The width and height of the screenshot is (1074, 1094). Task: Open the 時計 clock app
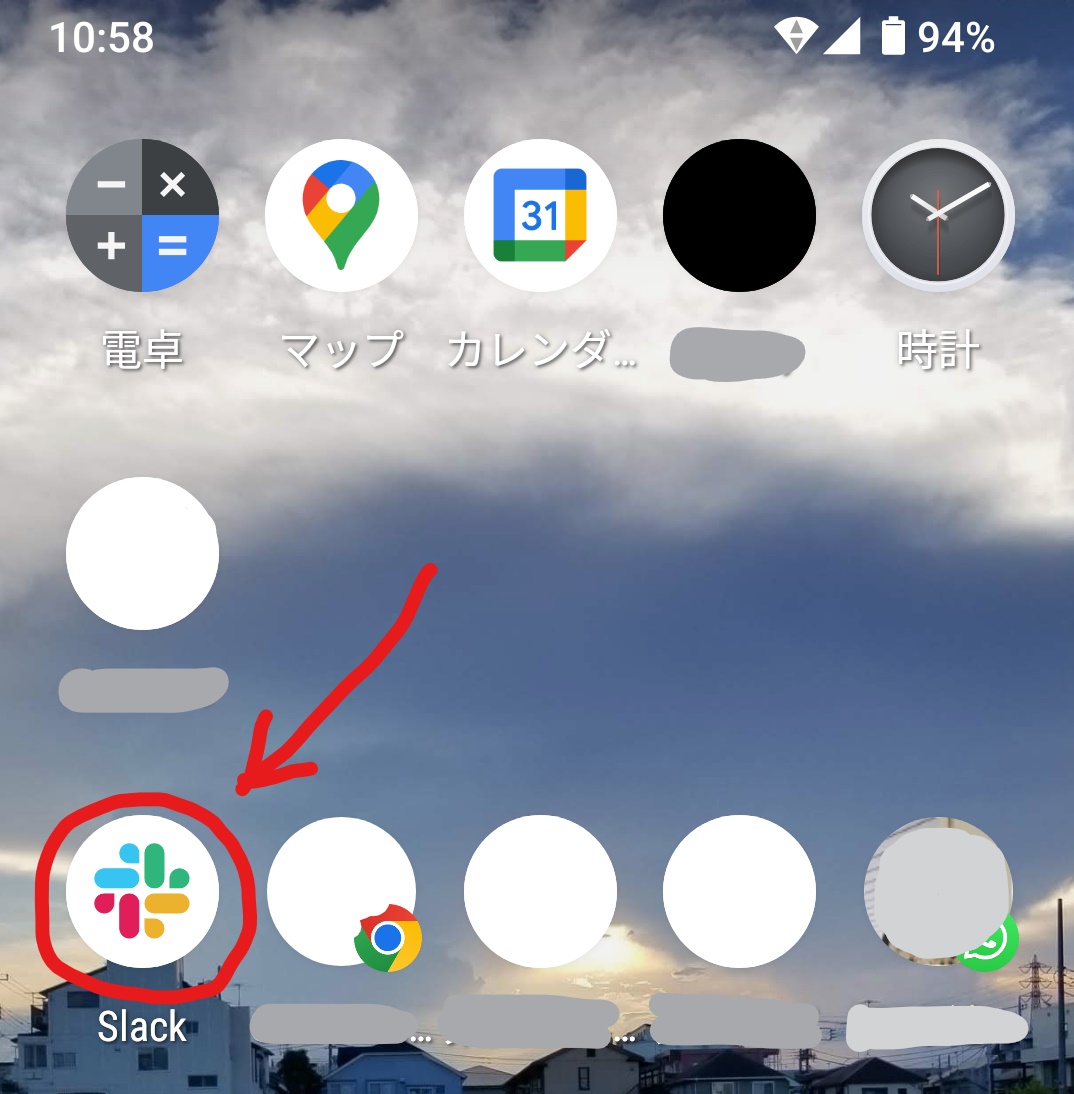[938, 215]
